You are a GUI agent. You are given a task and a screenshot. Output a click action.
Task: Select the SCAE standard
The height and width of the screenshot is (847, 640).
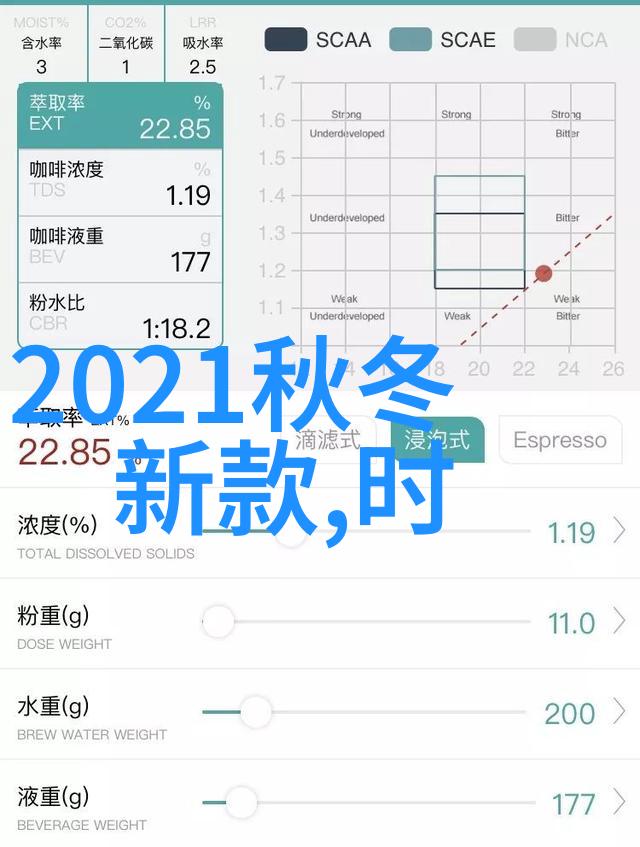tap(441, 40)
